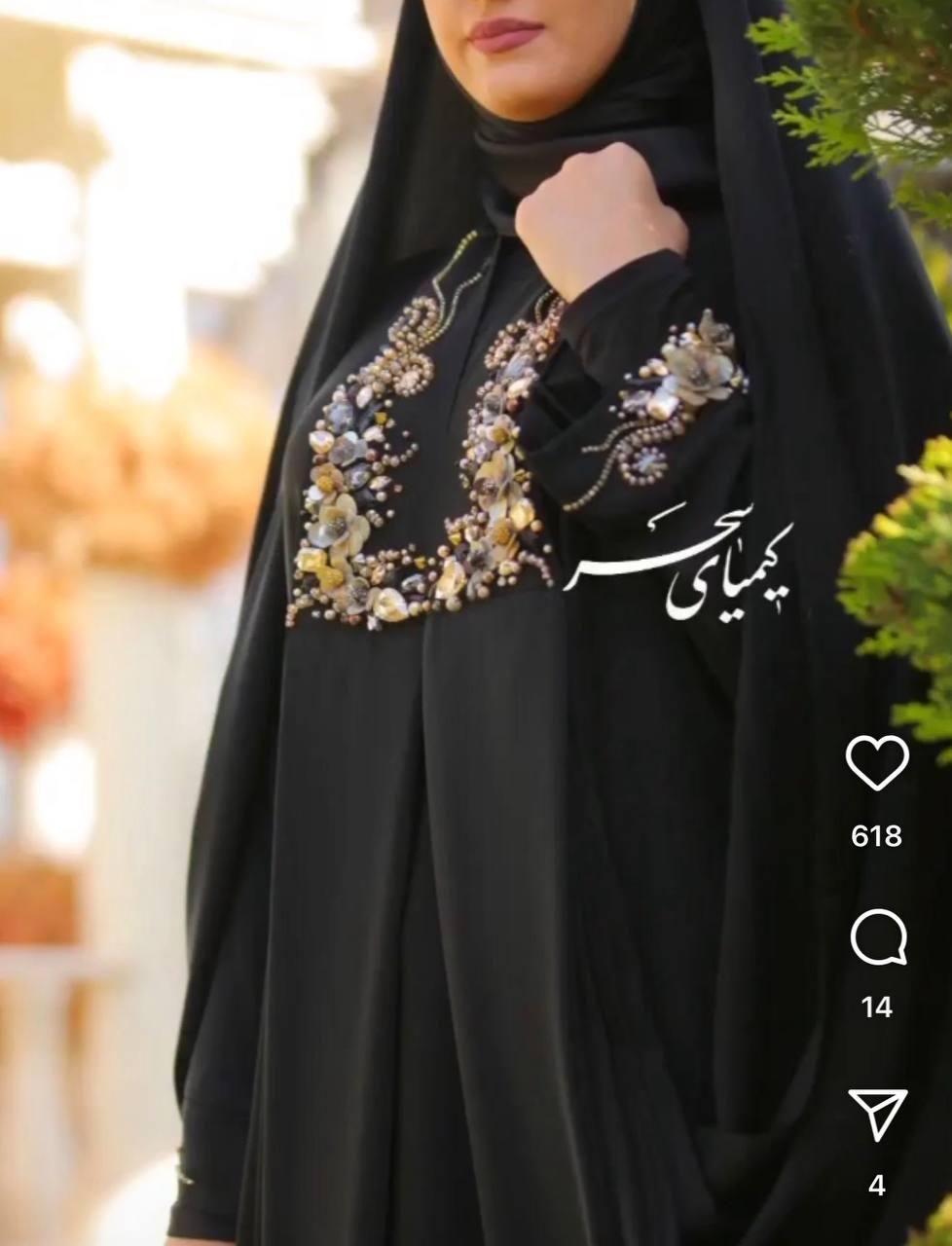Like this reel with the heart icon
Viewport: 952px width, 1246px height.
coord(877,762)
